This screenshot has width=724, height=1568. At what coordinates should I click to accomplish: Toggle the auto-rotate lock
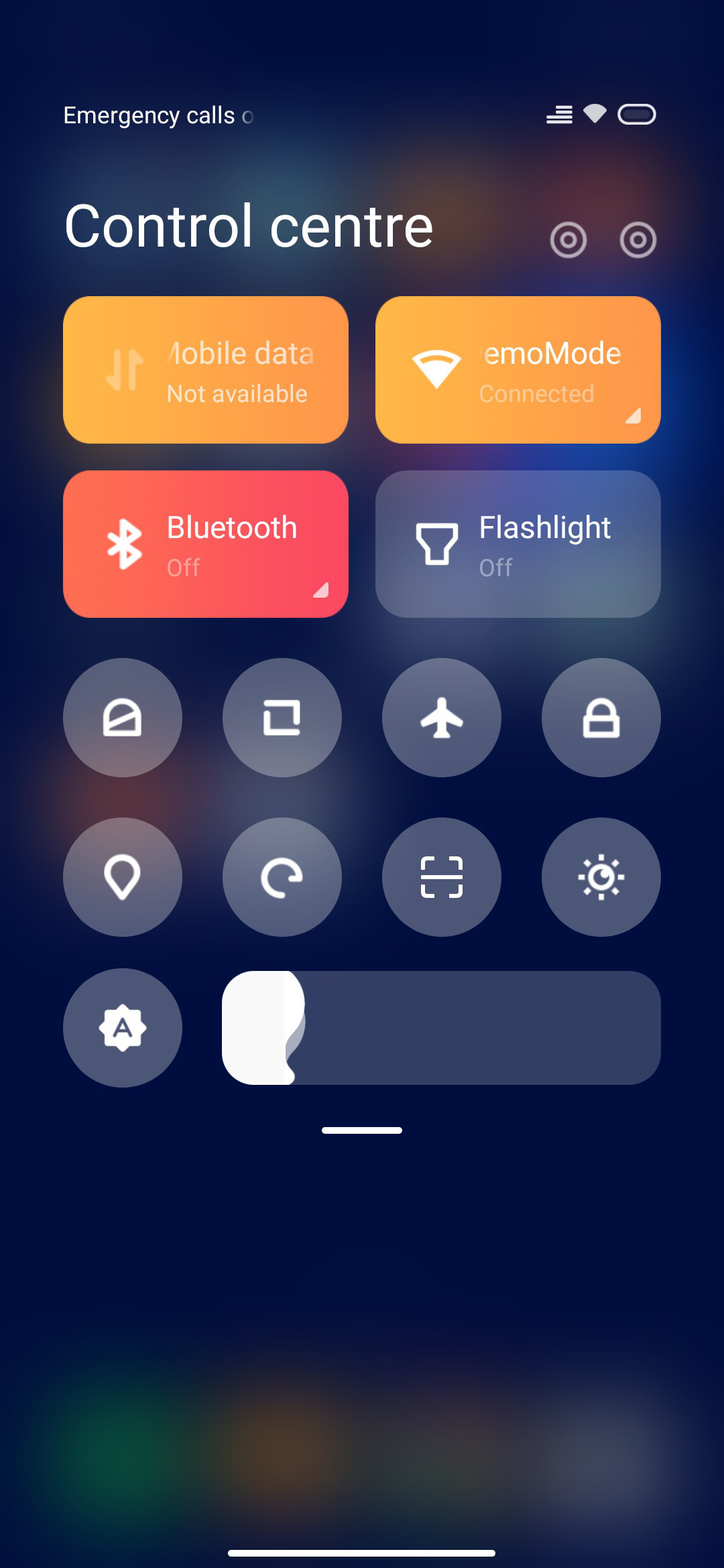(282, 877)
